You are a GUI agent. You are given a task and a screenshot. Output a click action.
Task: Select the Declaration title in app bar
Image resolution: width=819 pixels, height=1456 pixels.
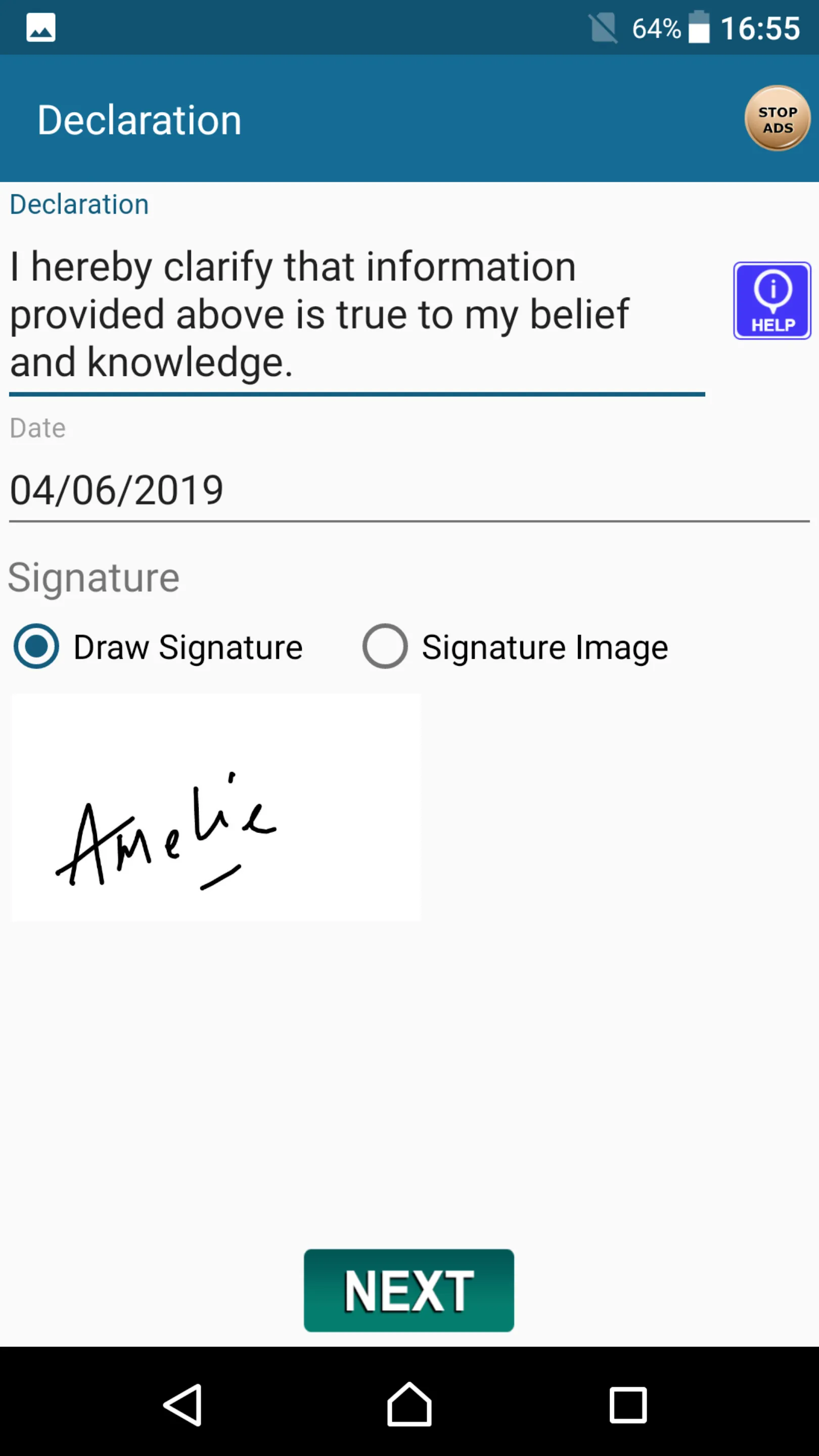(x=139, y=118)
